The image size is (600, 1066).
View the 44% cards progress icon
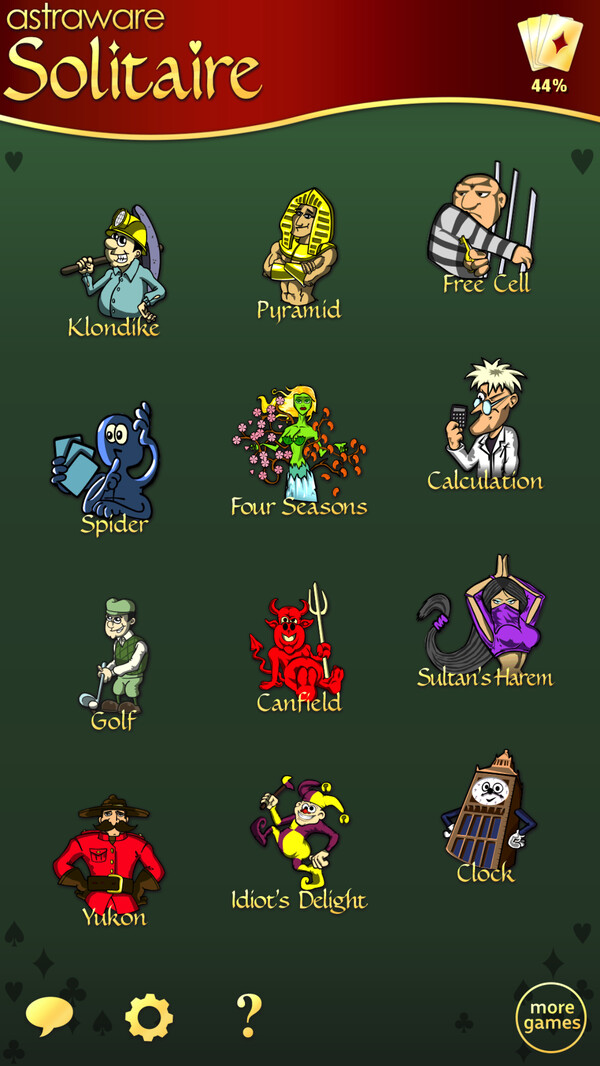549,55
